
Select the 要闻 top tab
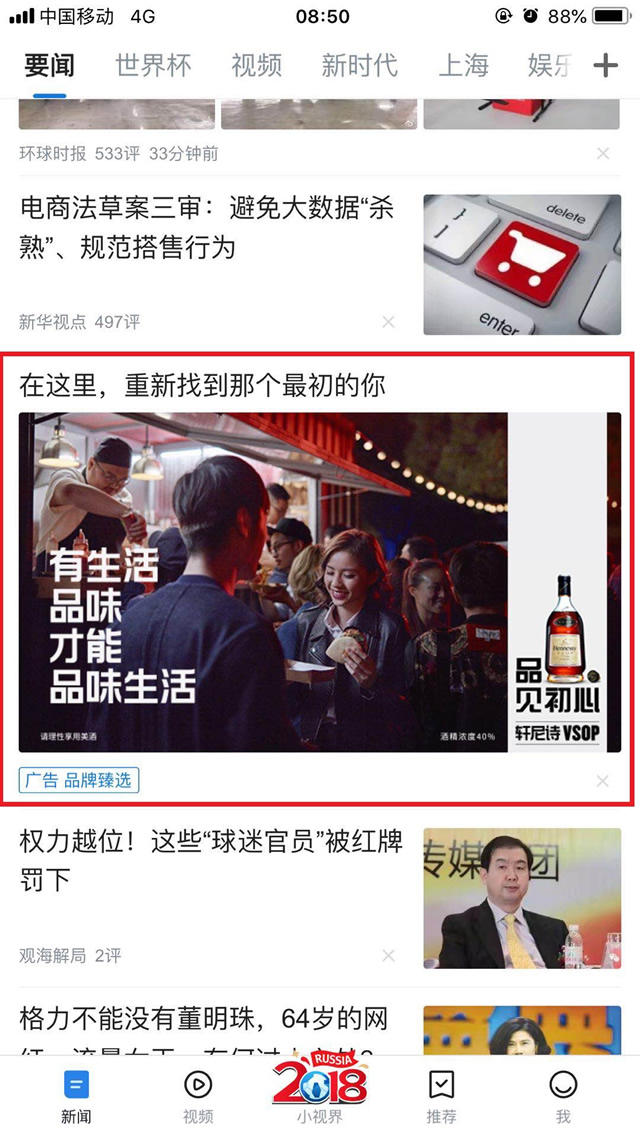[49, 66]
